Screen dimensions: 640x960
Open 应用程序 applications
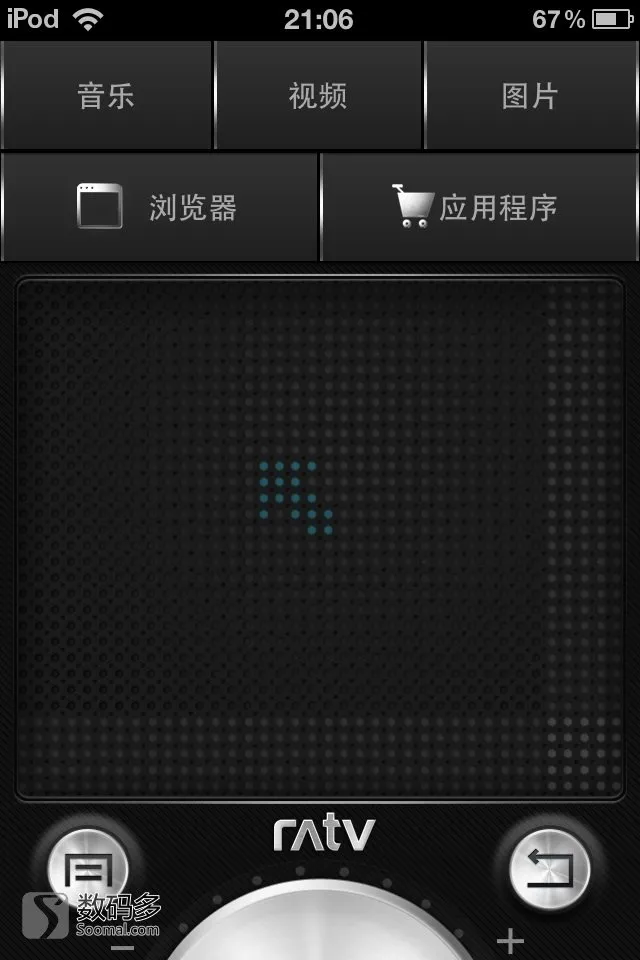480,208
